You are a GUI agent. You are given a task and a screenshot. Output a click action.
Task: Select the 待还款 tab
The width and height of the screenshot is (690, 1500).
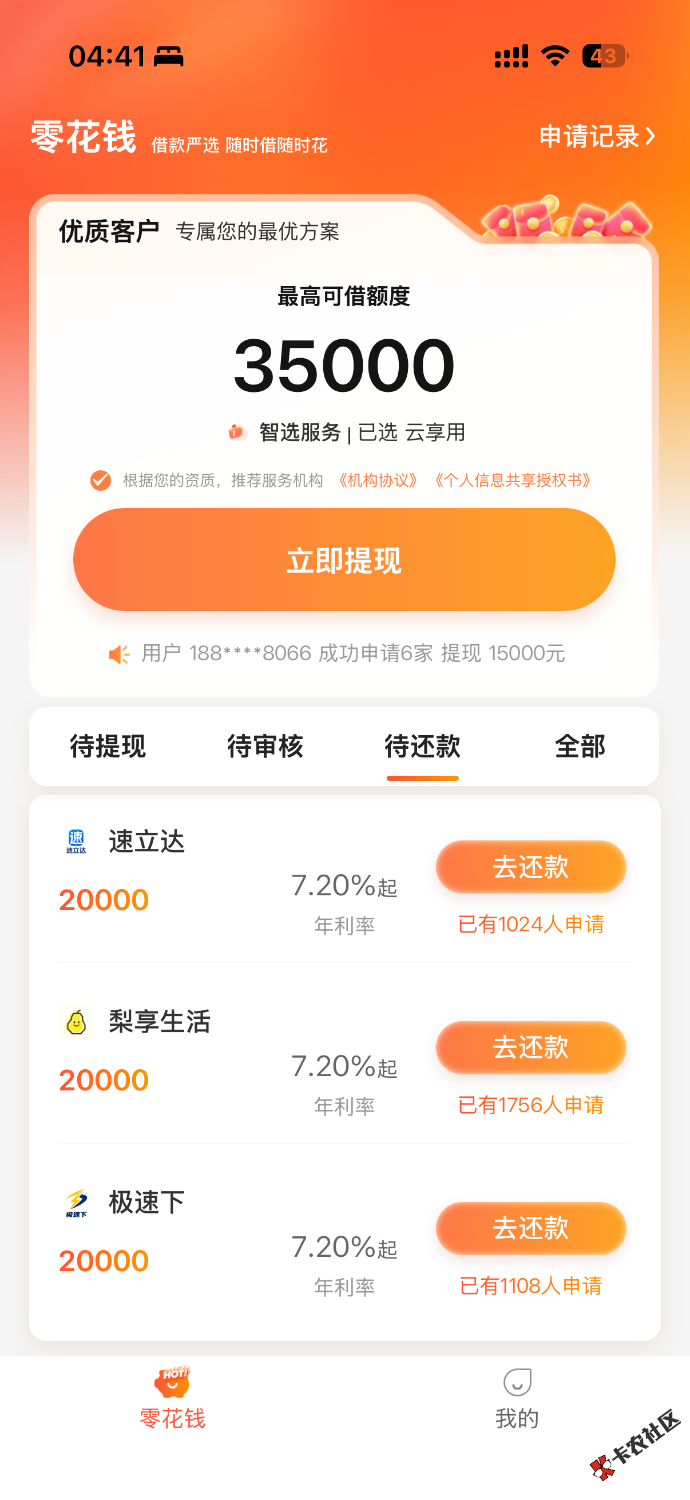[422, 746]
